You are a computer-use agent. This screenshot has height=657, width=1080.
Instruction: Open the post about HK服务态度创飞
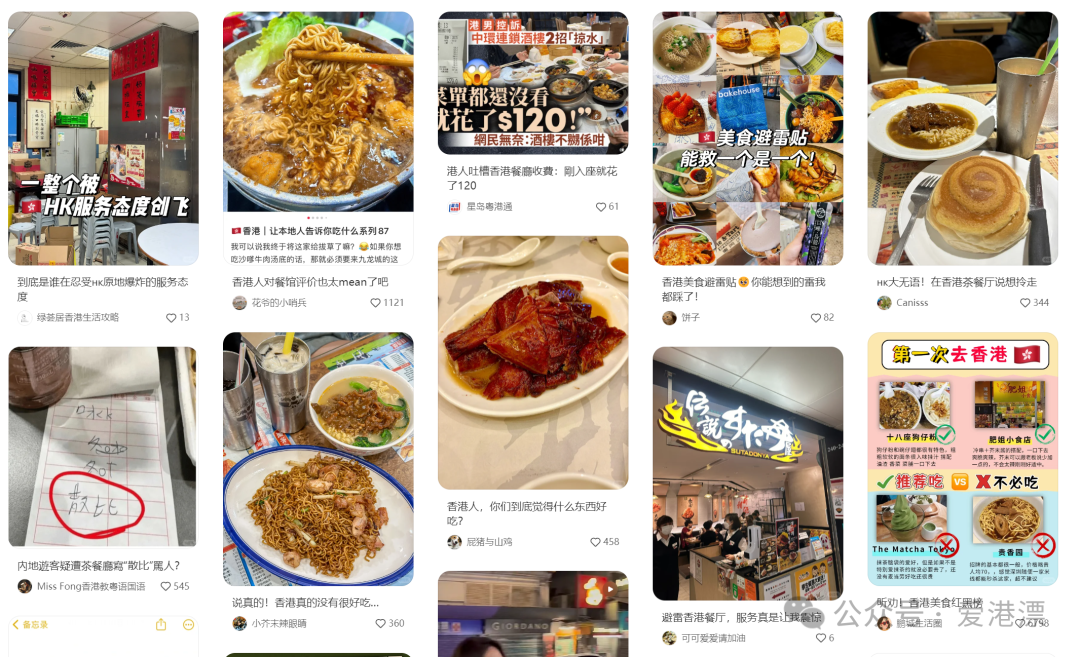tap(103, 138)
